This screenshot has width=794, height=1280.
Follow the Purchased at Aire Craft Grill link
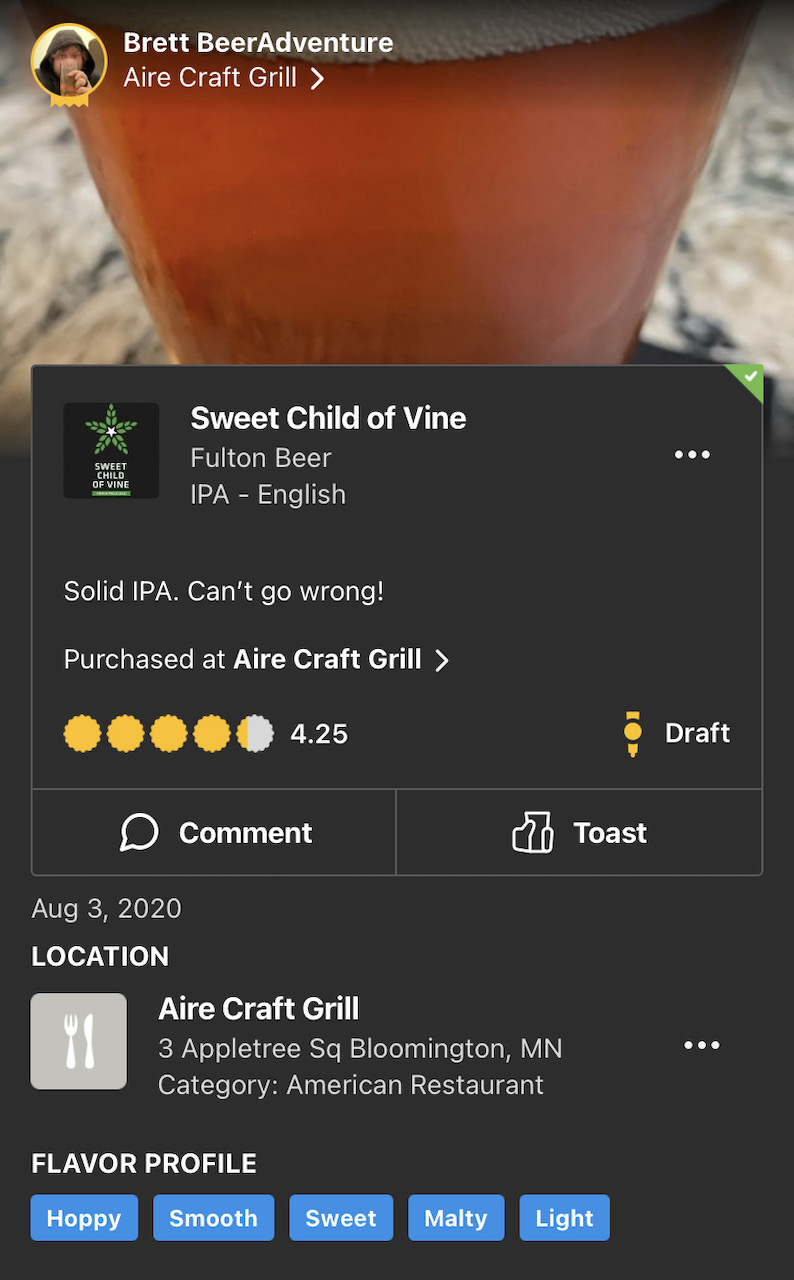click(x=257, y=660)
